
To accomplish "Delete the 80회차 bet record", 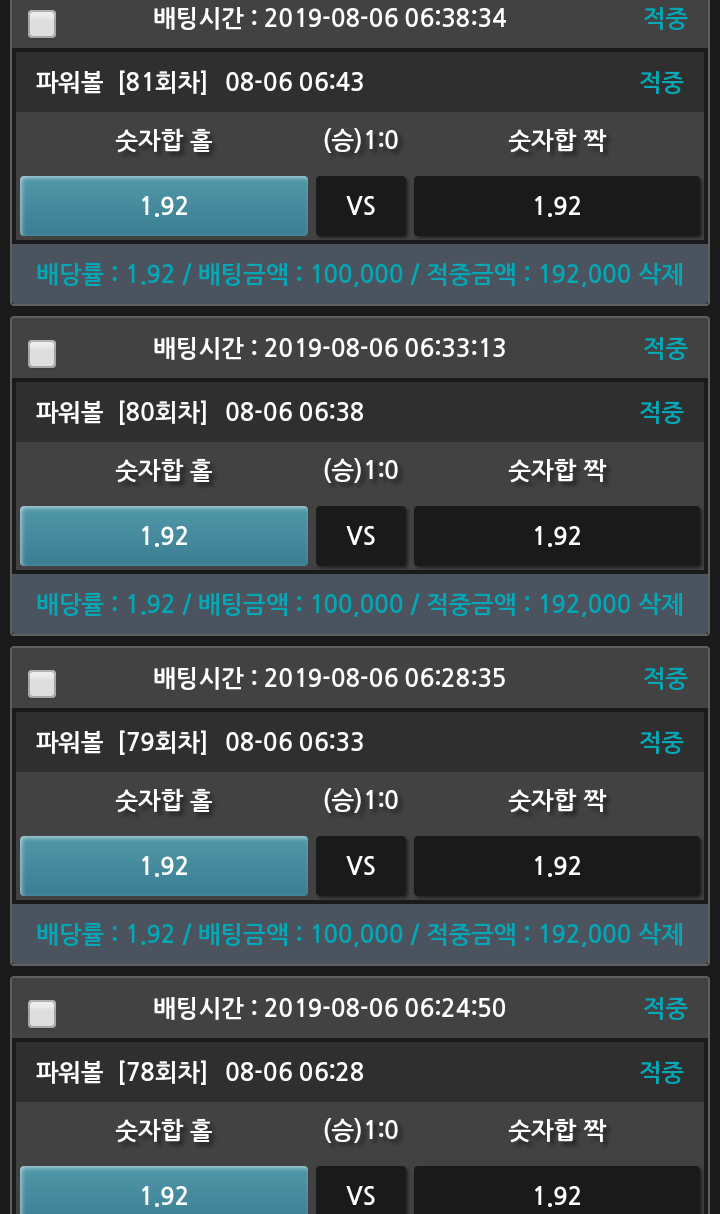I will pos(659,604).
